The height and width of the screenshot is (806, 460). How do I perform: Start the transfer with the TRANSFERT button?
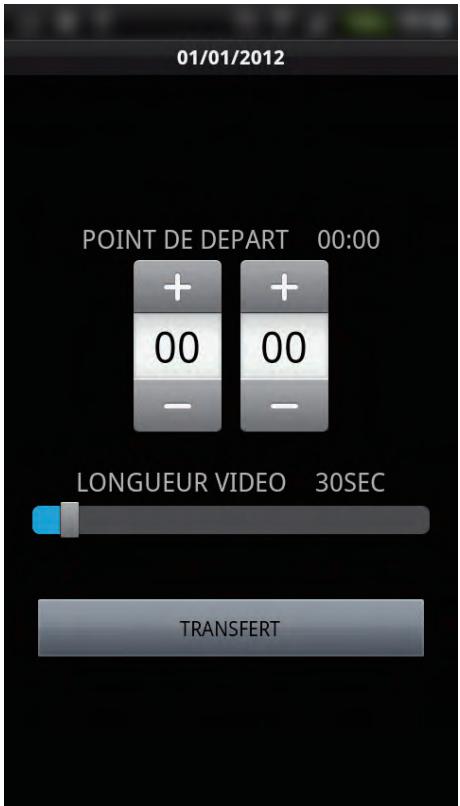tap(231, 628)
